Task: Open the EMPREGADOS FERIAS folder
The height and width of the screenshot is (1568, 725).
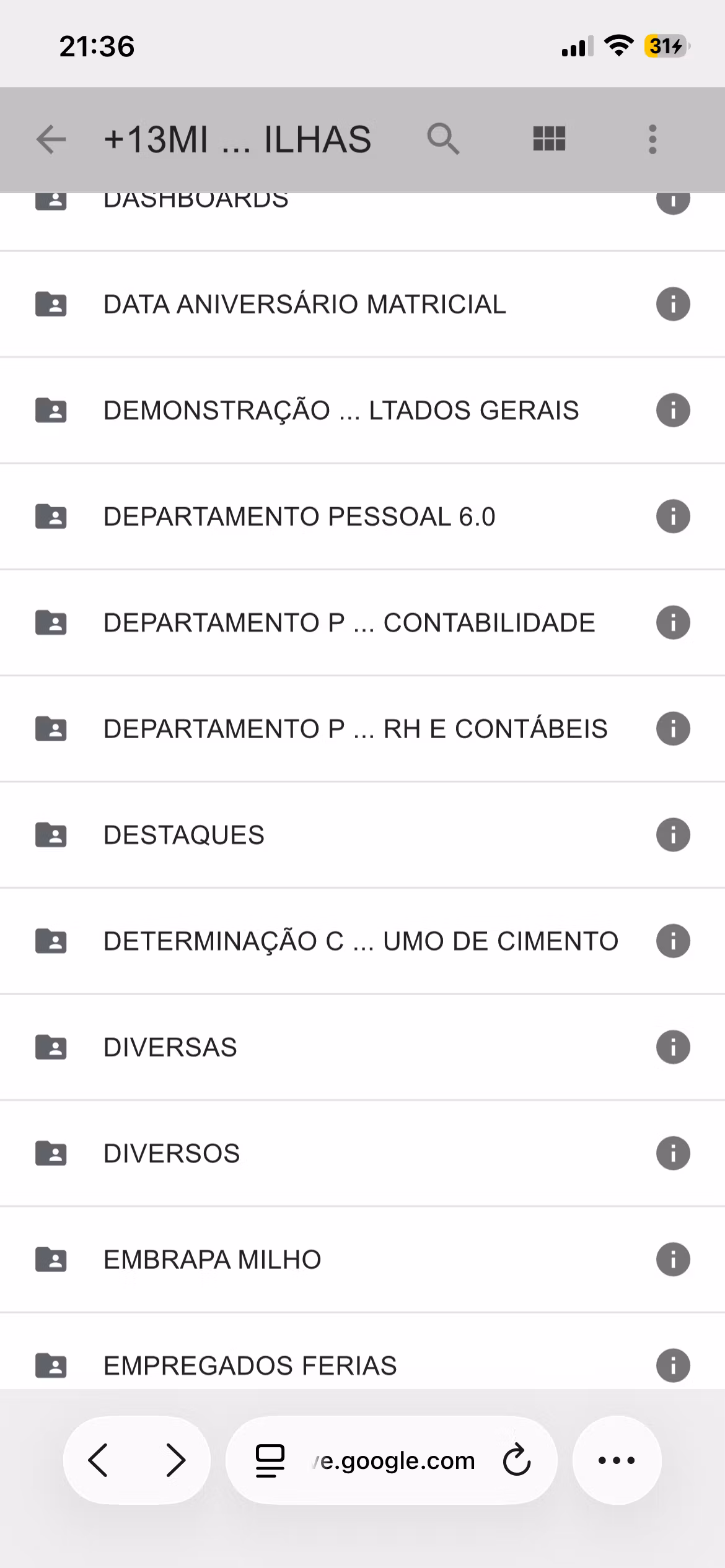Action: pyautogui.click(x=250, y=1365)
